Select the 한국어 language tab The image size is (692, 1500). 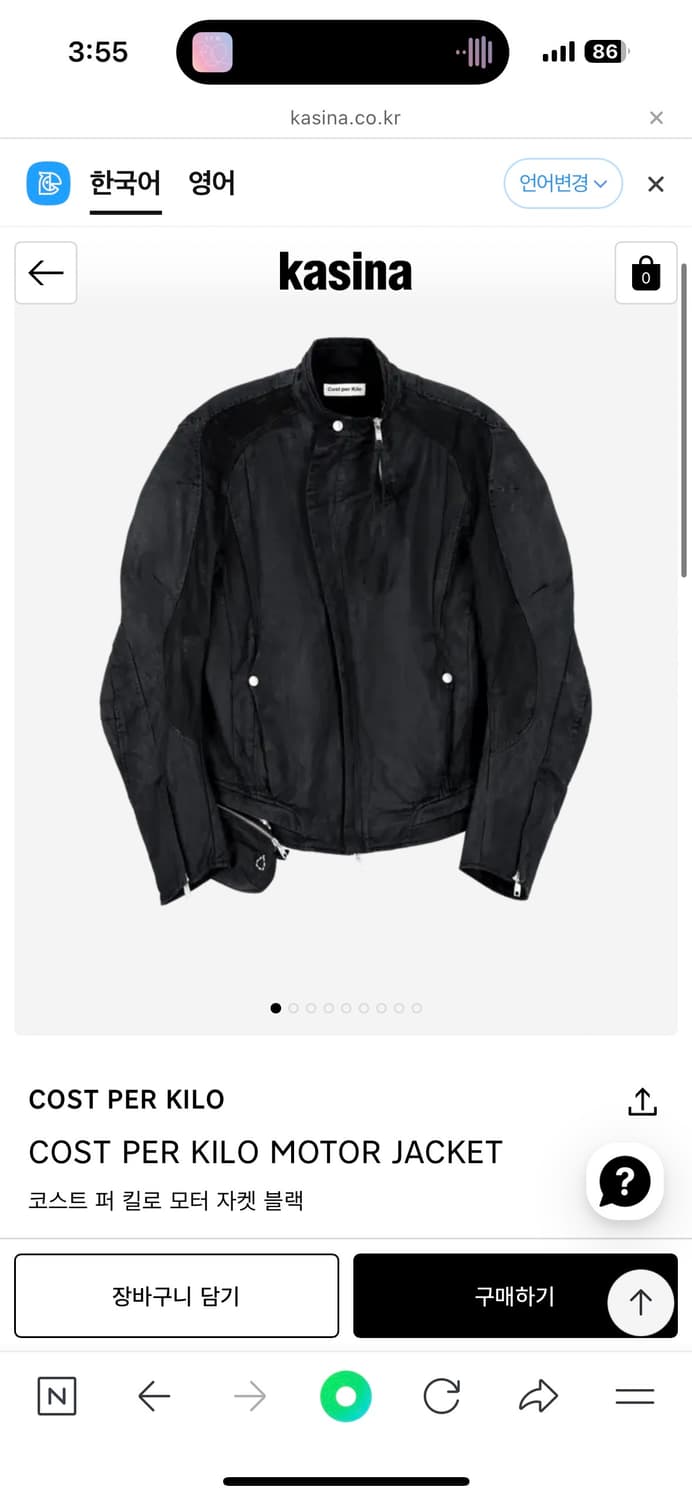125,184
